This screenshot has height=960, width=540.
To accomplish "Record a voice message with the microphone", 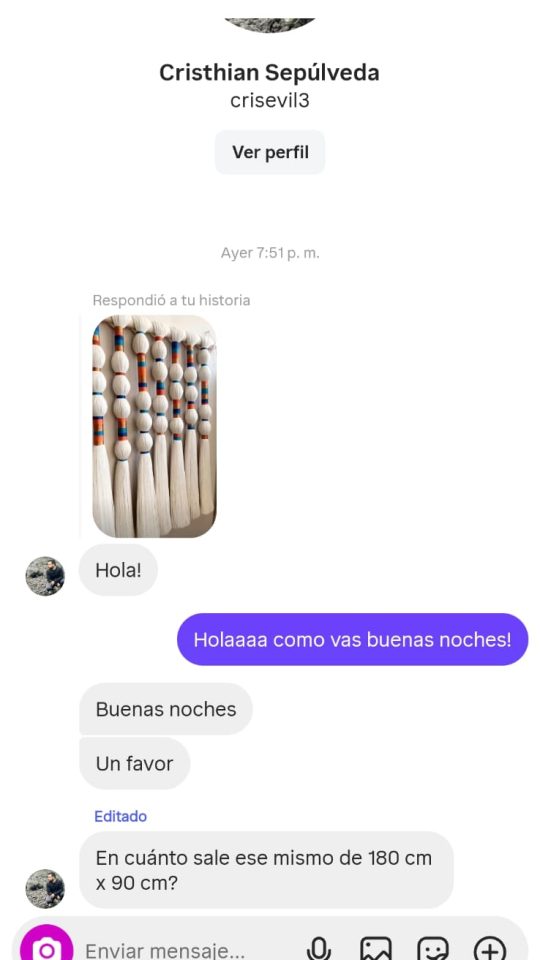I will click(x=318, y=949).
